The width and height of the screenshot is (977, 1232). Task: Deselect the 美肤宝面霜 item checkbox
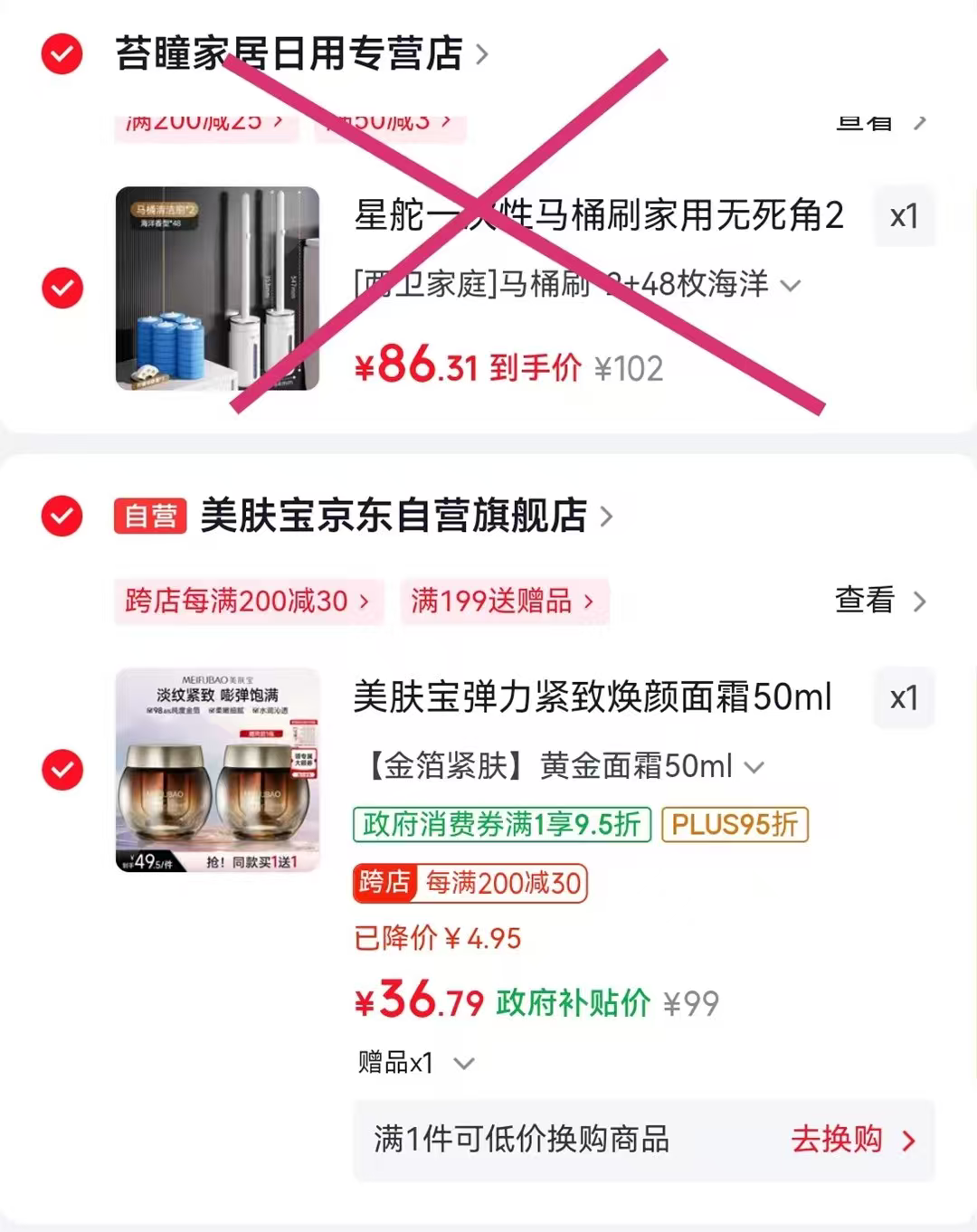tap(62, 770)
